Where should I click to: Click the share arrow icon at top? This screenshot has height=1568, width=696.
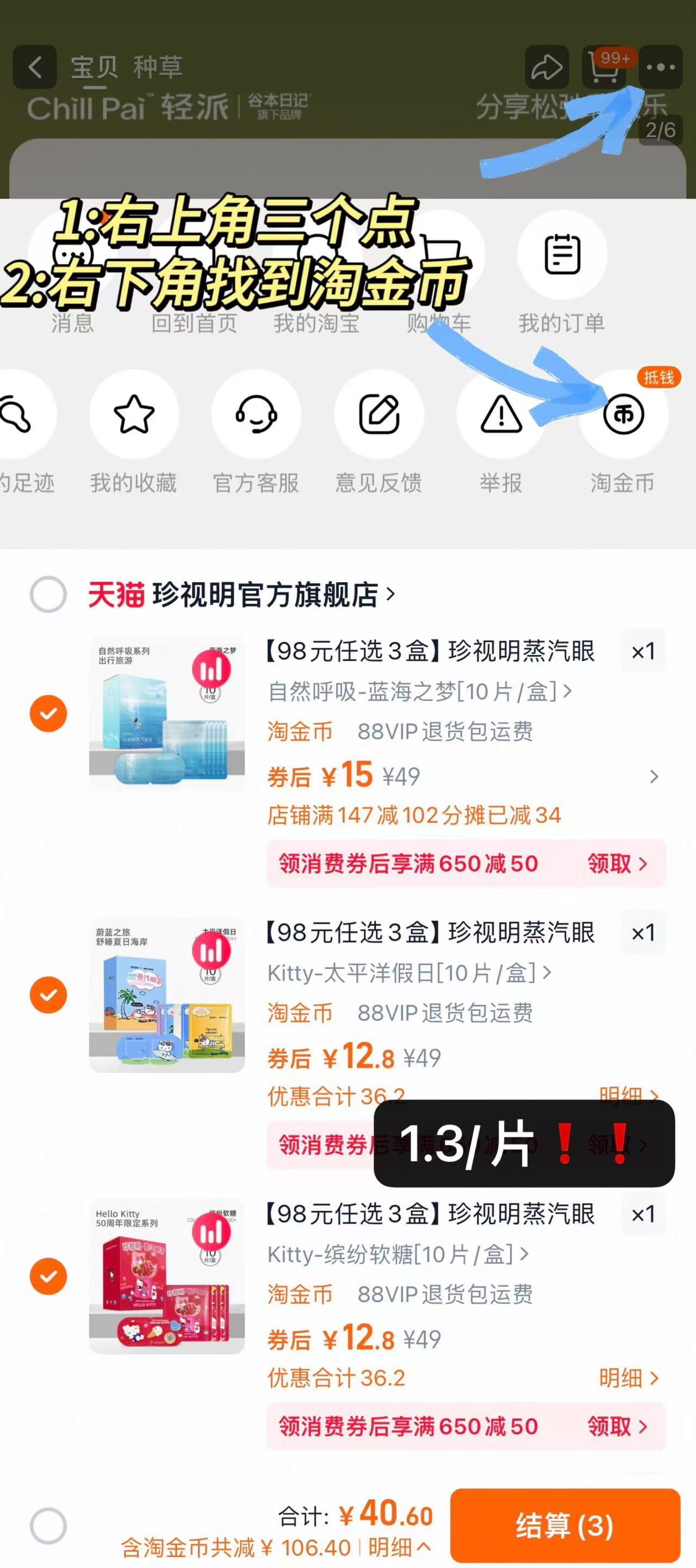548,67
